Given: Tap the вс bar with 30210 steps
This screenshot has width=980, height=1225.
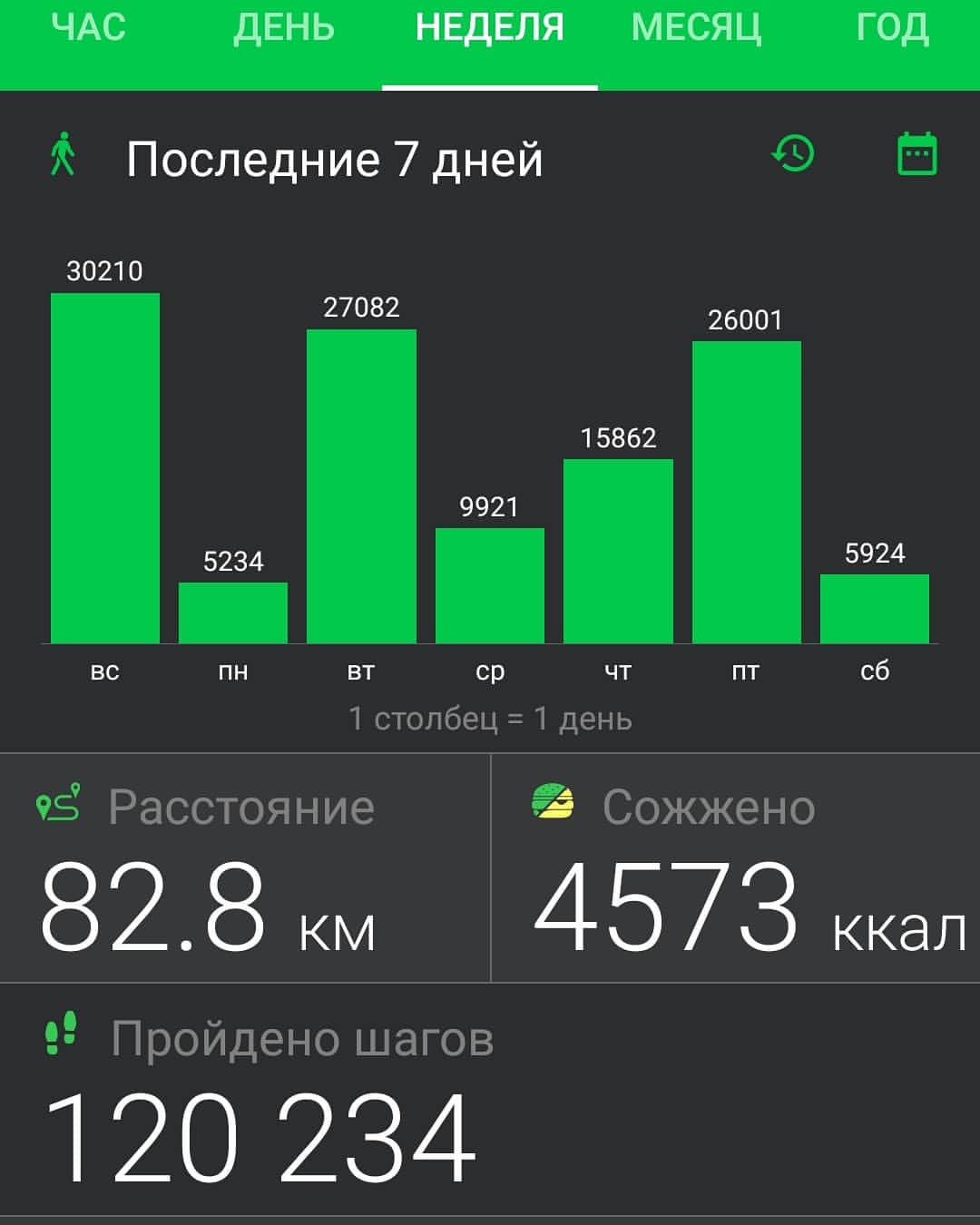Looking at the screenshot, I should pyautogui.click(x=105, y=468).
